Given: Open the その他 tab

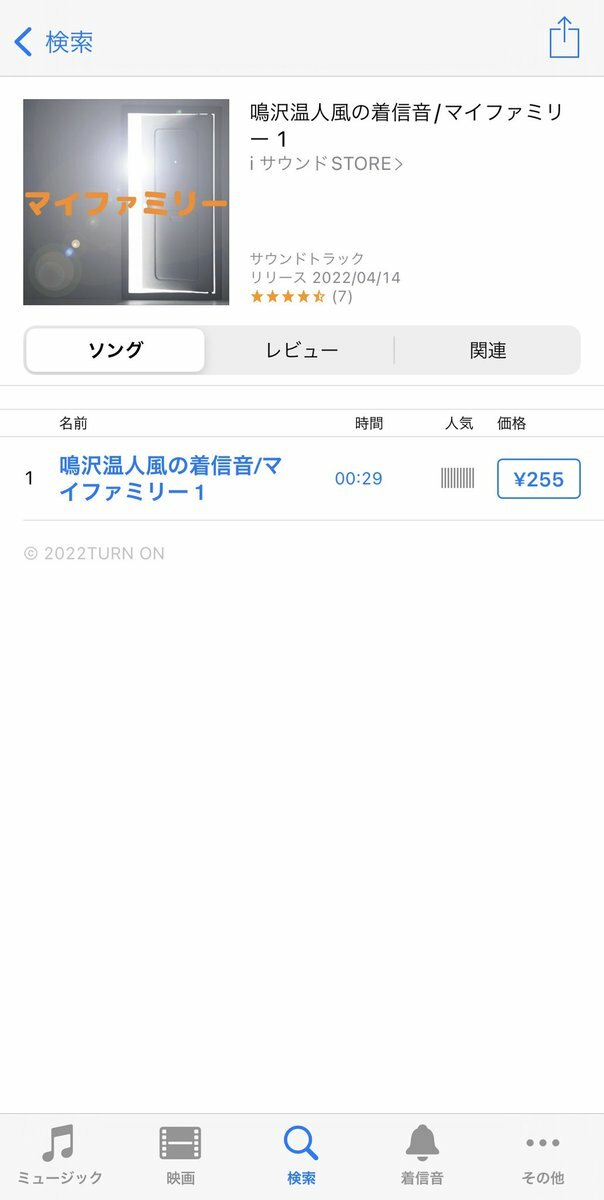Looking at the screenshot, I should tap(543, 1155).
